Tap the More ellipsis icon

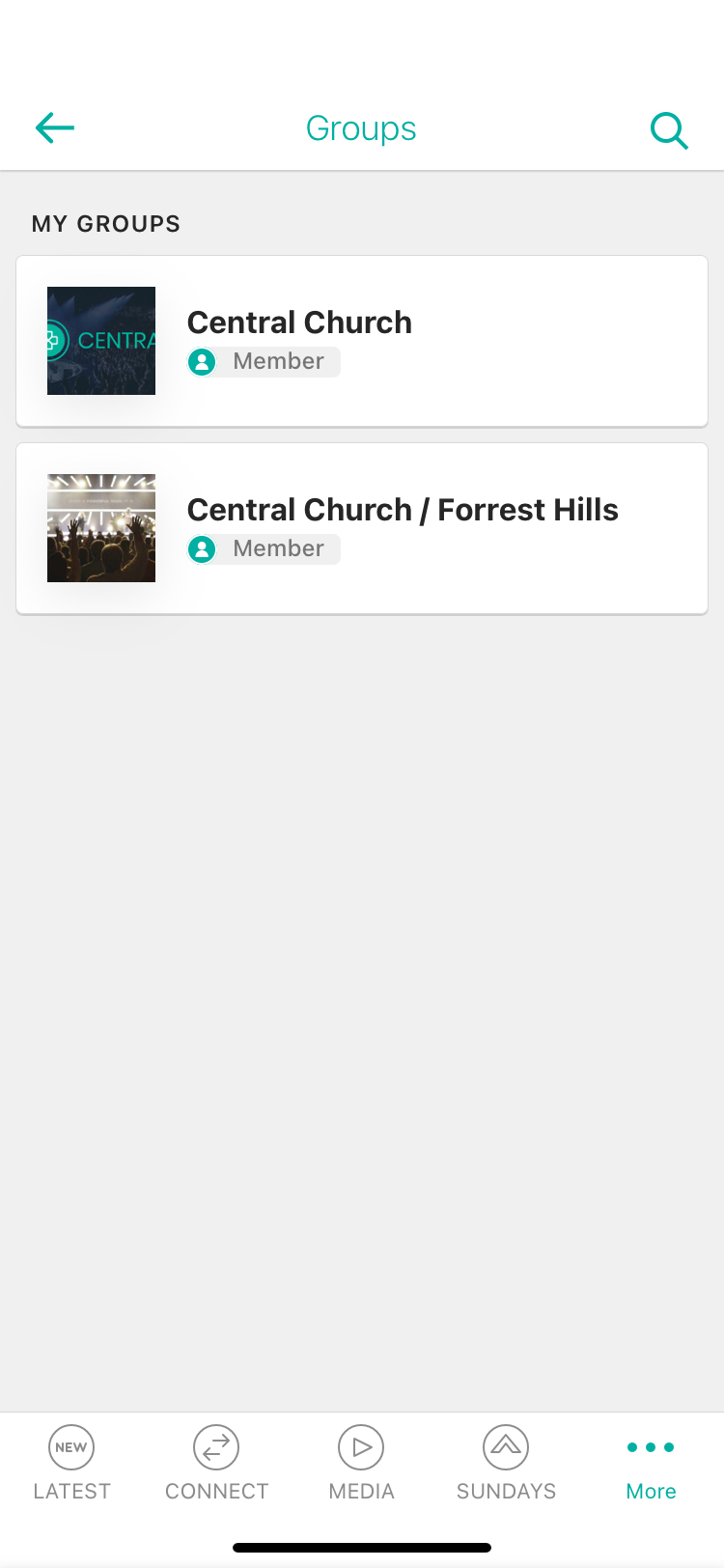pos(650,1446)
